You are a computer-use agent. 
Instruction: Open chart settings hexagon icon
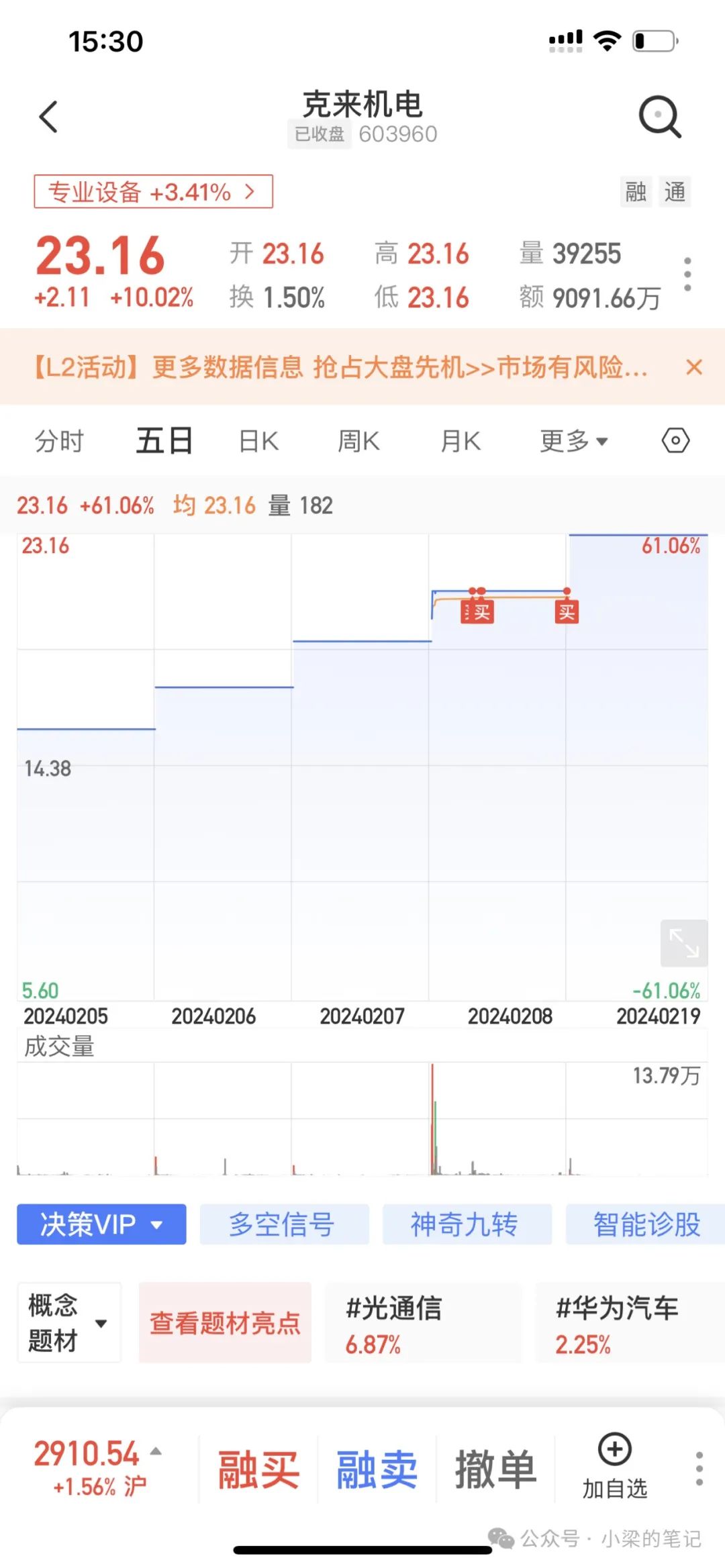click(675, 441)
